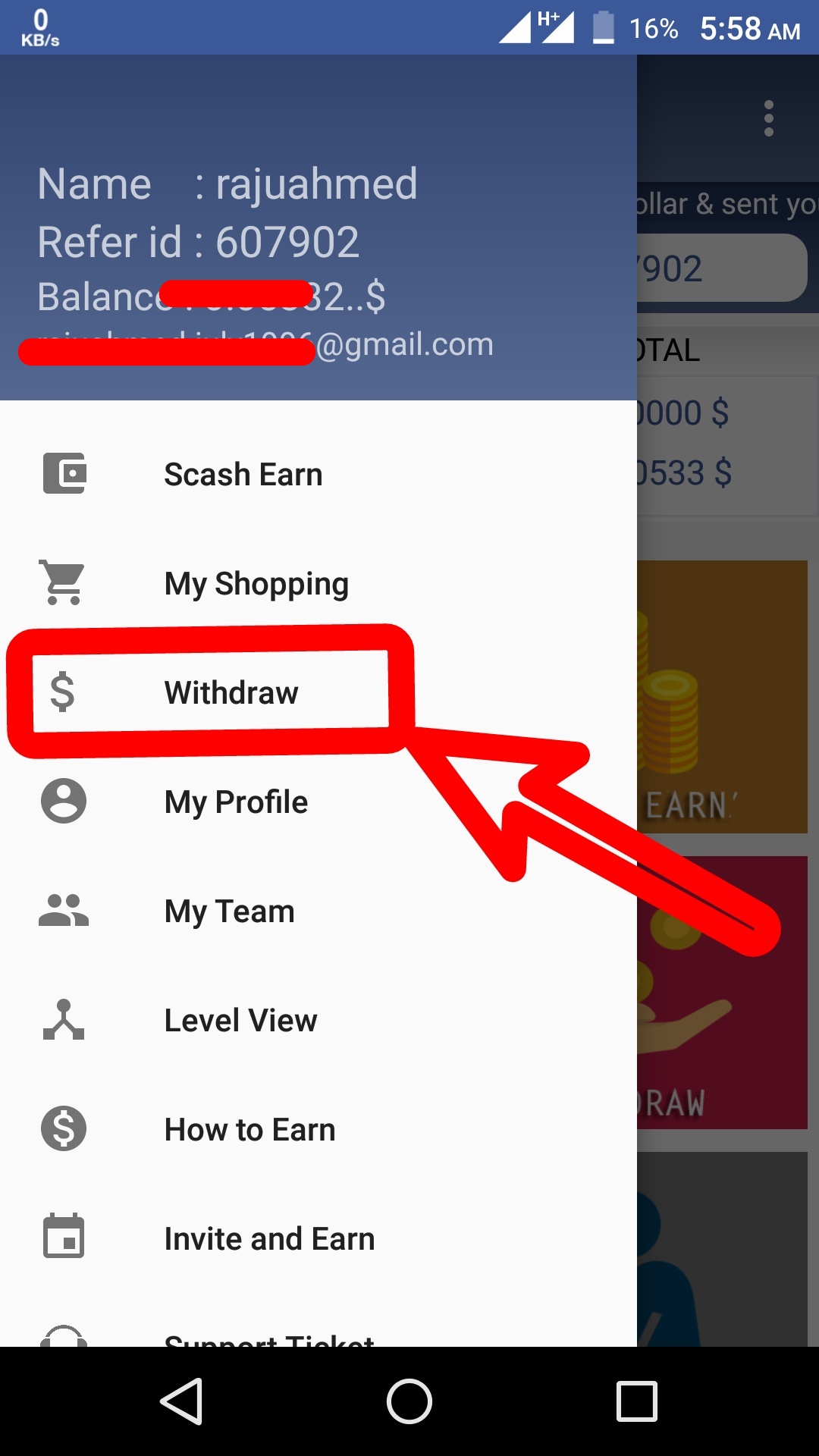This screenshot has height=1456, width=819.
Task: Open the How to Earn entry
Action: [249, 1130]
